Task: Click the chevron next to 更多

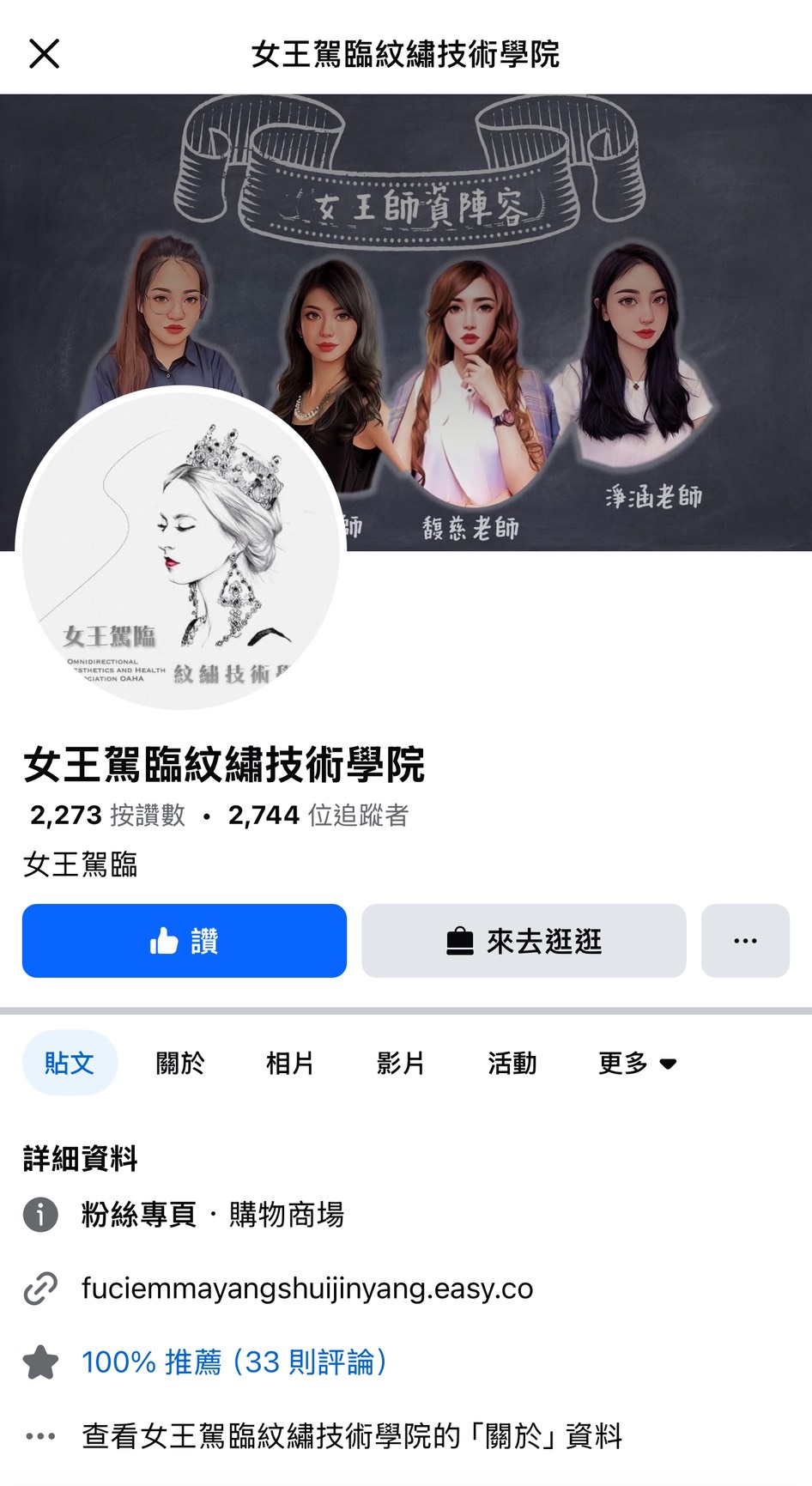Action: click(669, 1064)
